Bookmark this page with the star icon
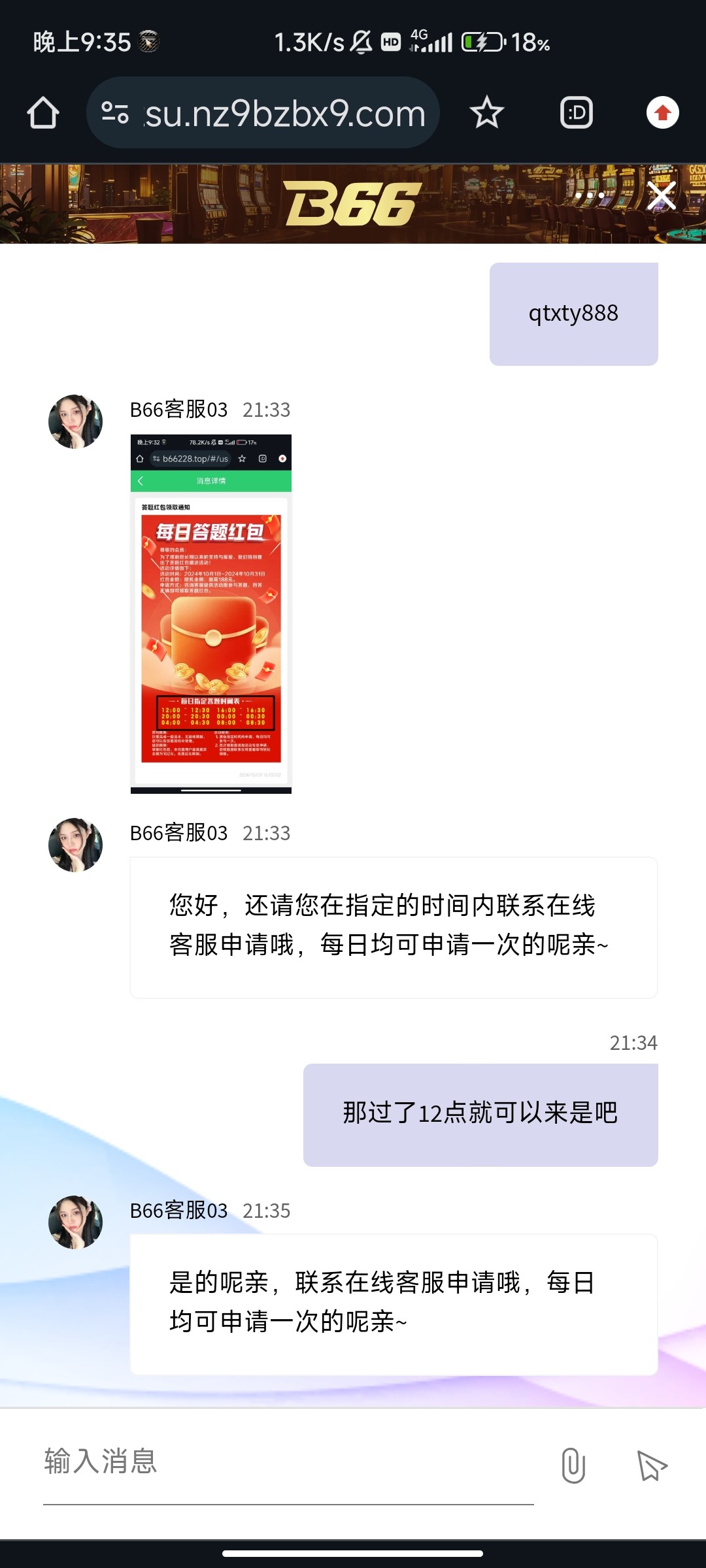This screenshot has height=1568, width=706. (x=487, y=113)
